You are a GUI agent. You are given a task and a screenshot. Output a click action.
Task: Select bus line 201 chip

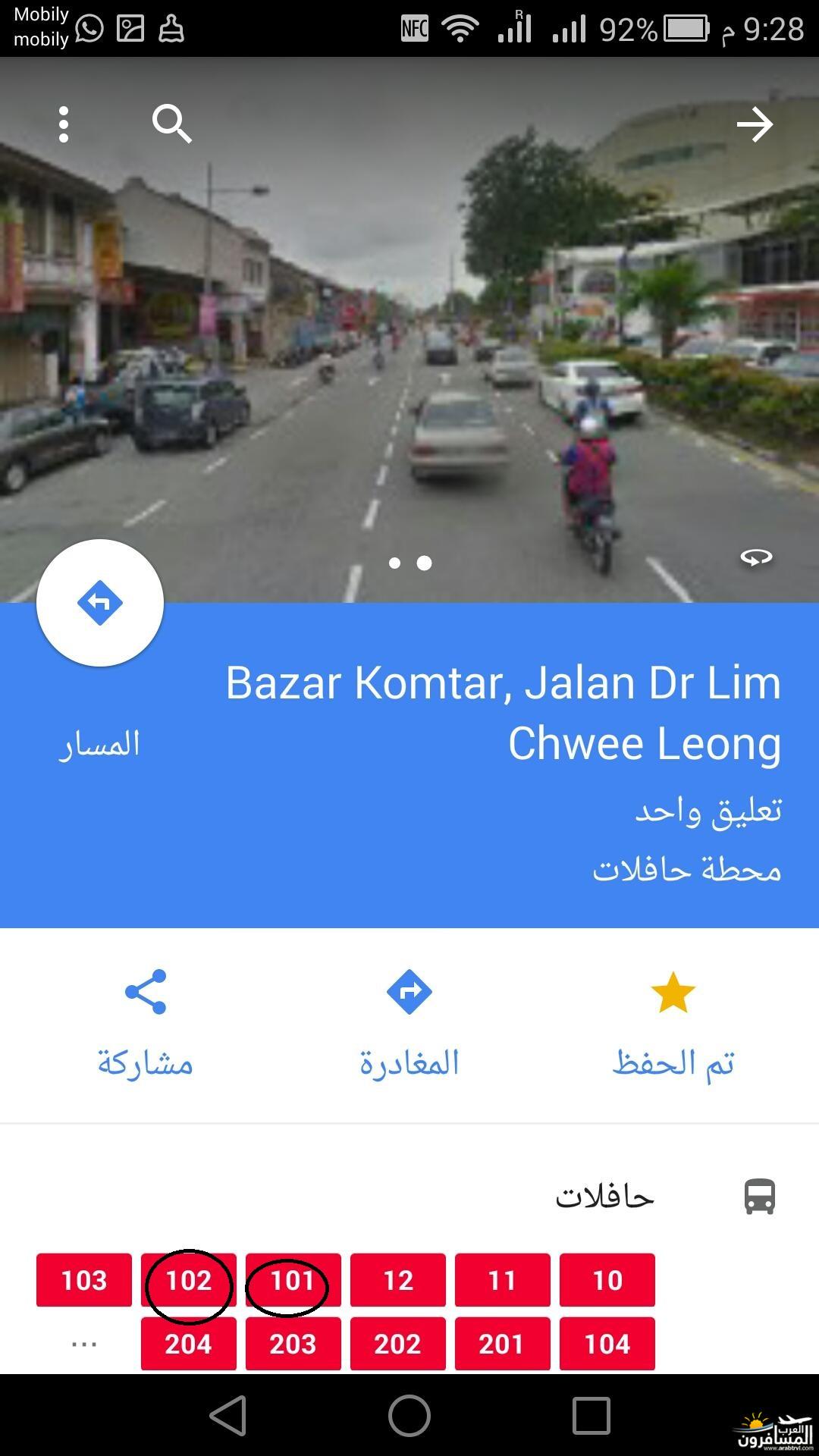[502, 1344]
